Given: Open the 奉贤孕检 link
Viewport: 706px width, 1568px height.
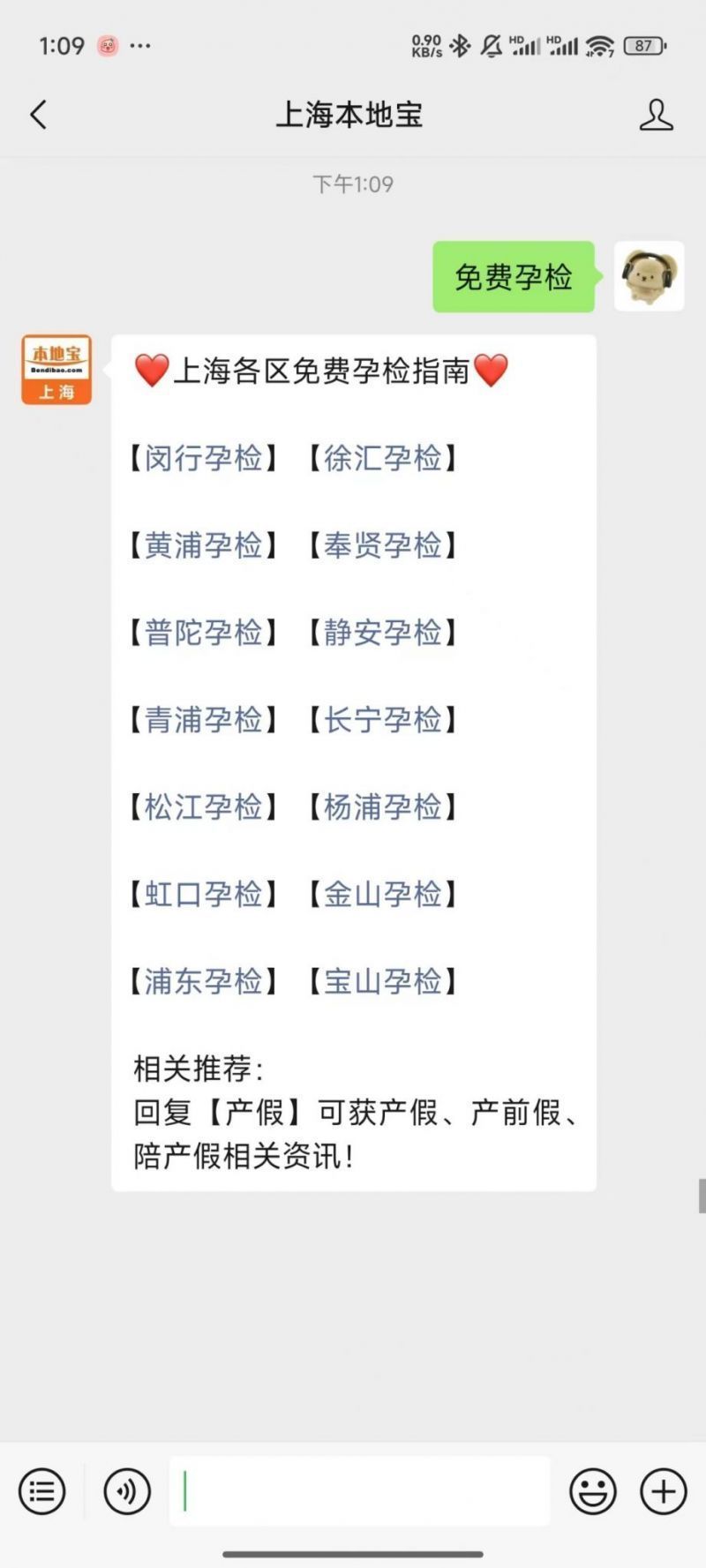Looking at the screenshot, I should click(383, 545).
